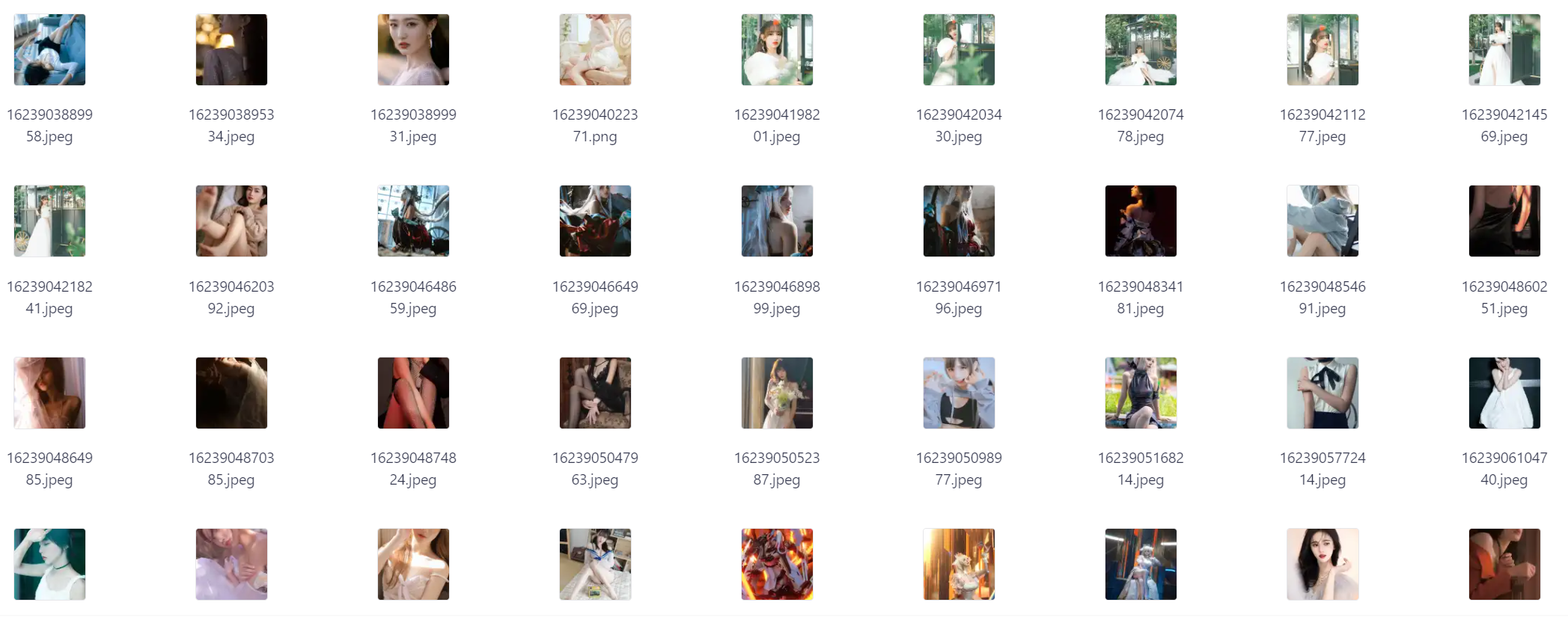Screen dimensions: 1568x620
Task: Open file 1623904689899.jpeg
Action: [777, 221]
